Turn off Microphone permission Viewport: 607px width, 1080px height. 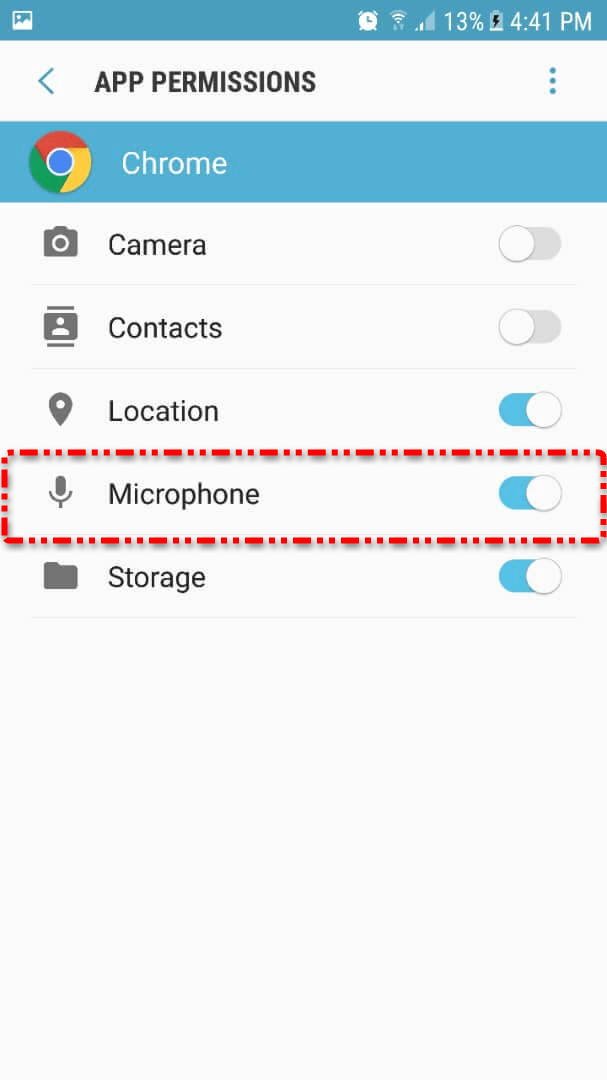click(x=530, y=493)
